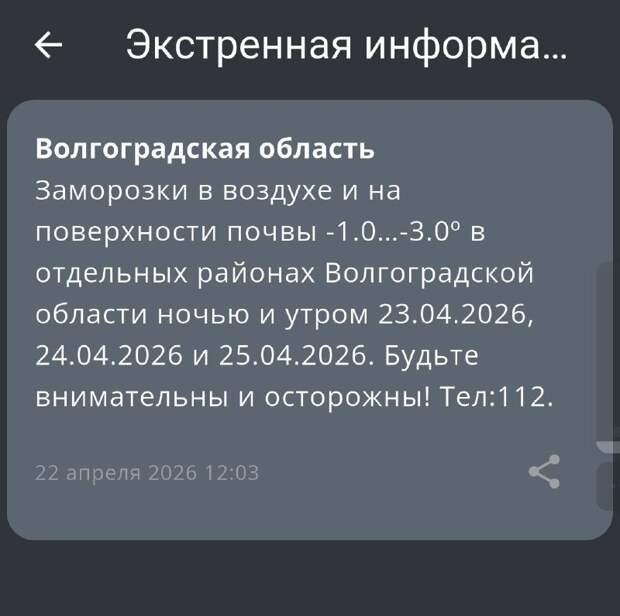Share the Волгоградская область frost alert

[544, 472]
